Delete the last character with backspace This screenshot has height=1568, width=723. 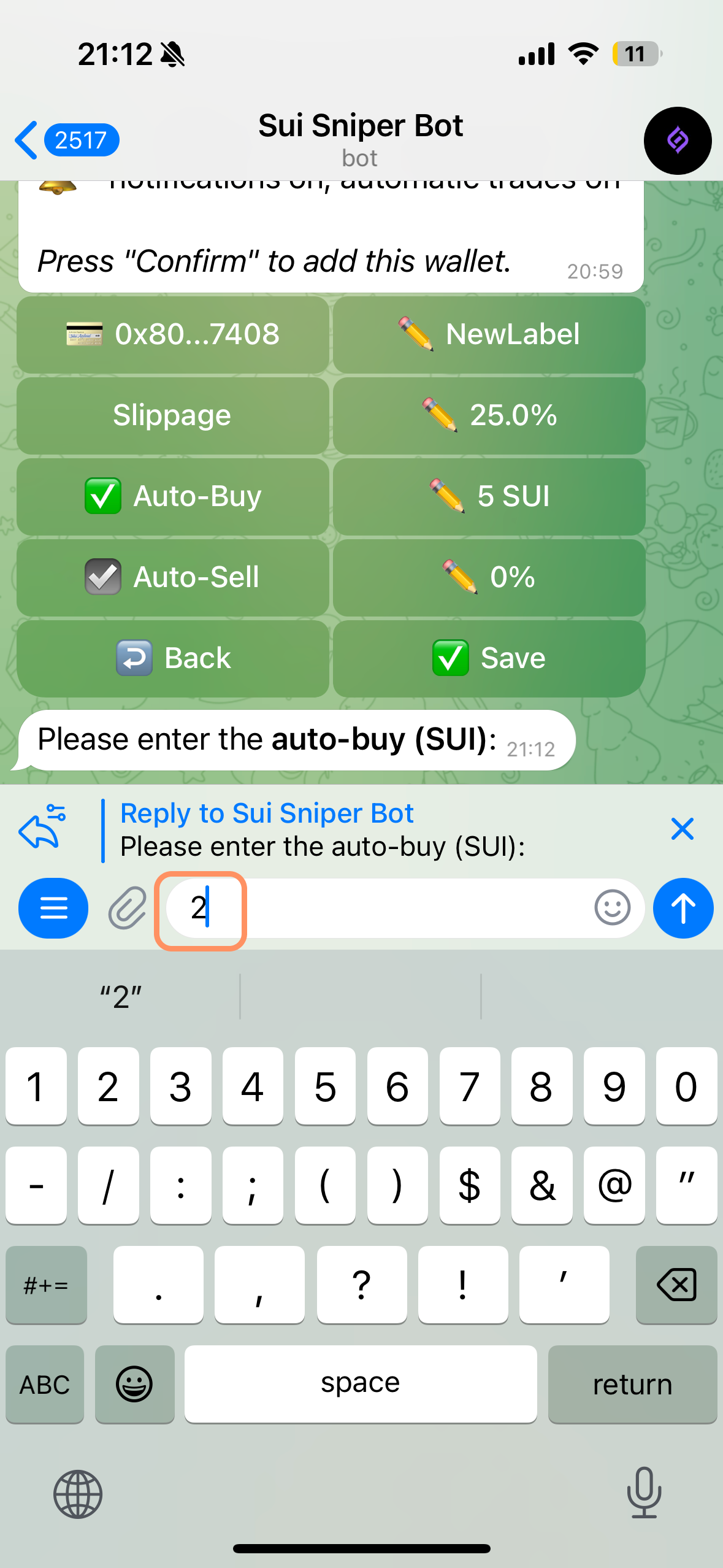pos(676,1285)
